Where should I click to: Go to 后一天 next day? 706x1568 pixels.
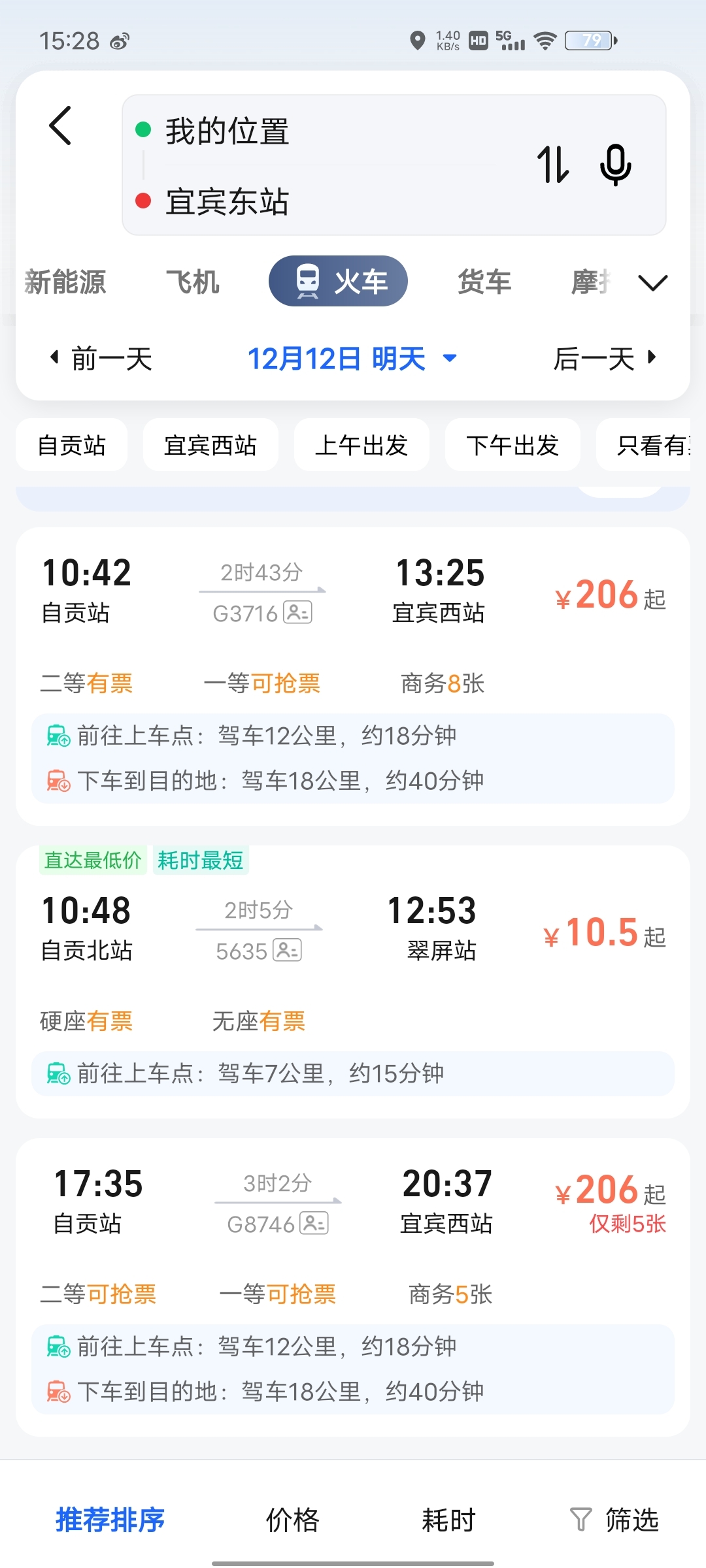604,359
